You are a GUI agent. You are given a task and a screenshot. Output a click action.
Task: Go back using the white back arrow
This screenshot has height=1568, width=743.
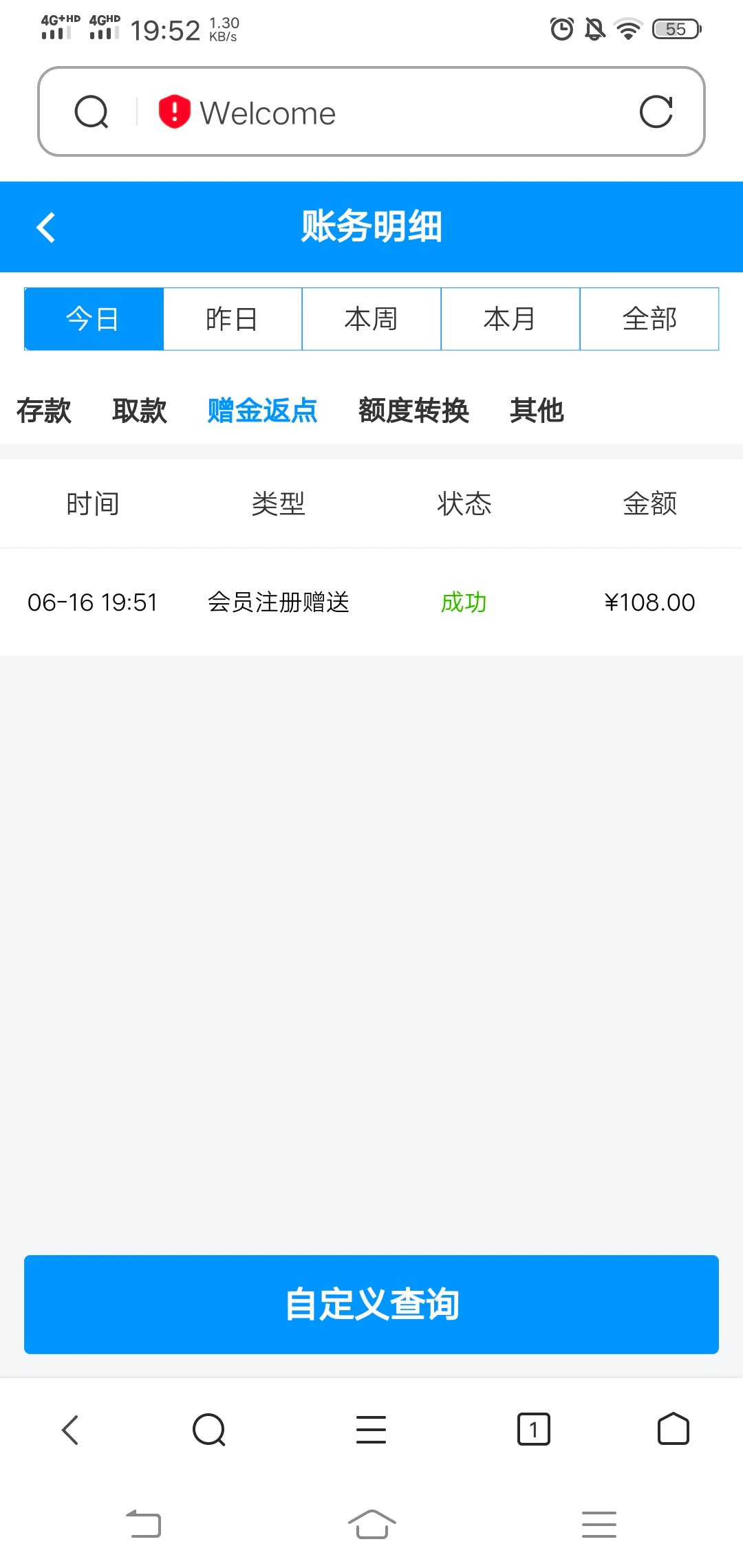(x=46, y=227)
